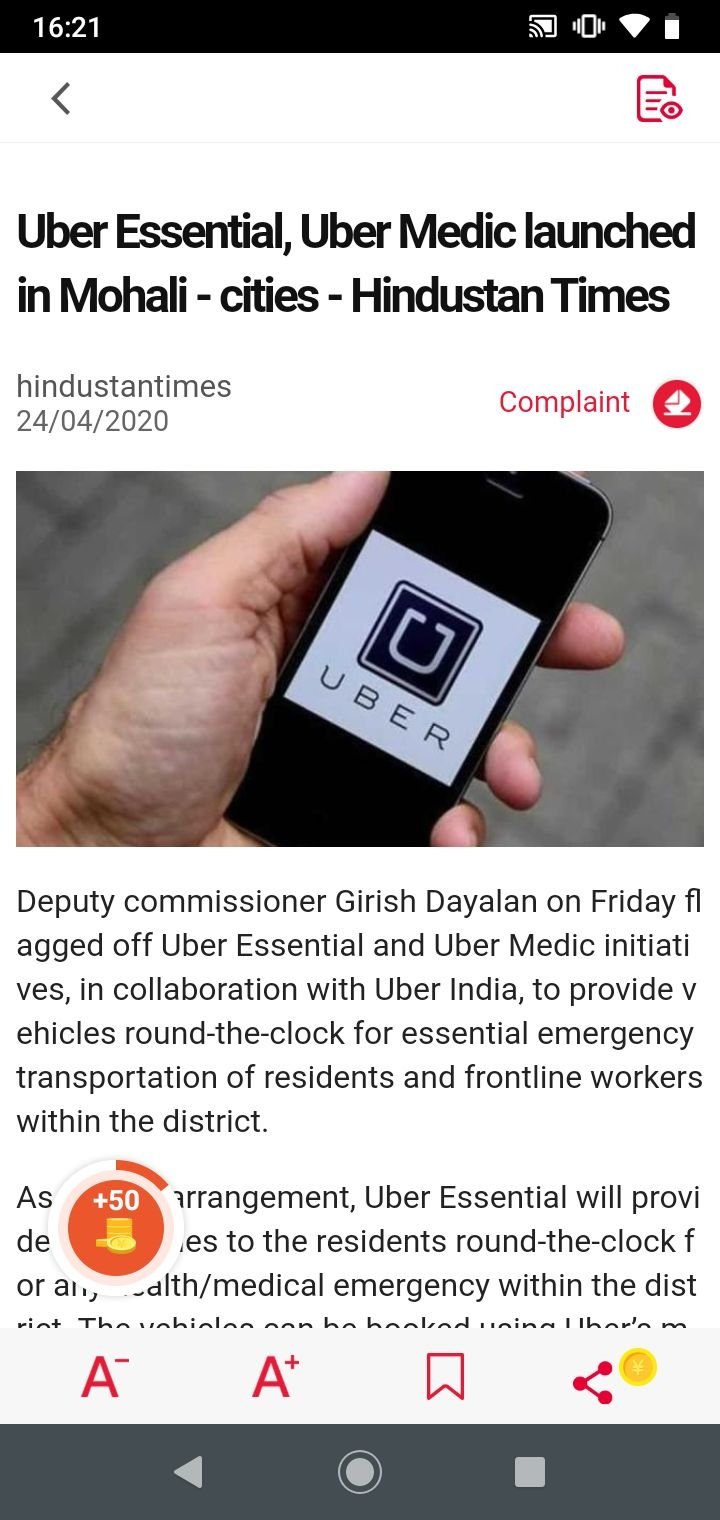Go back using the top-left arrow

click(x=61, y=98)
